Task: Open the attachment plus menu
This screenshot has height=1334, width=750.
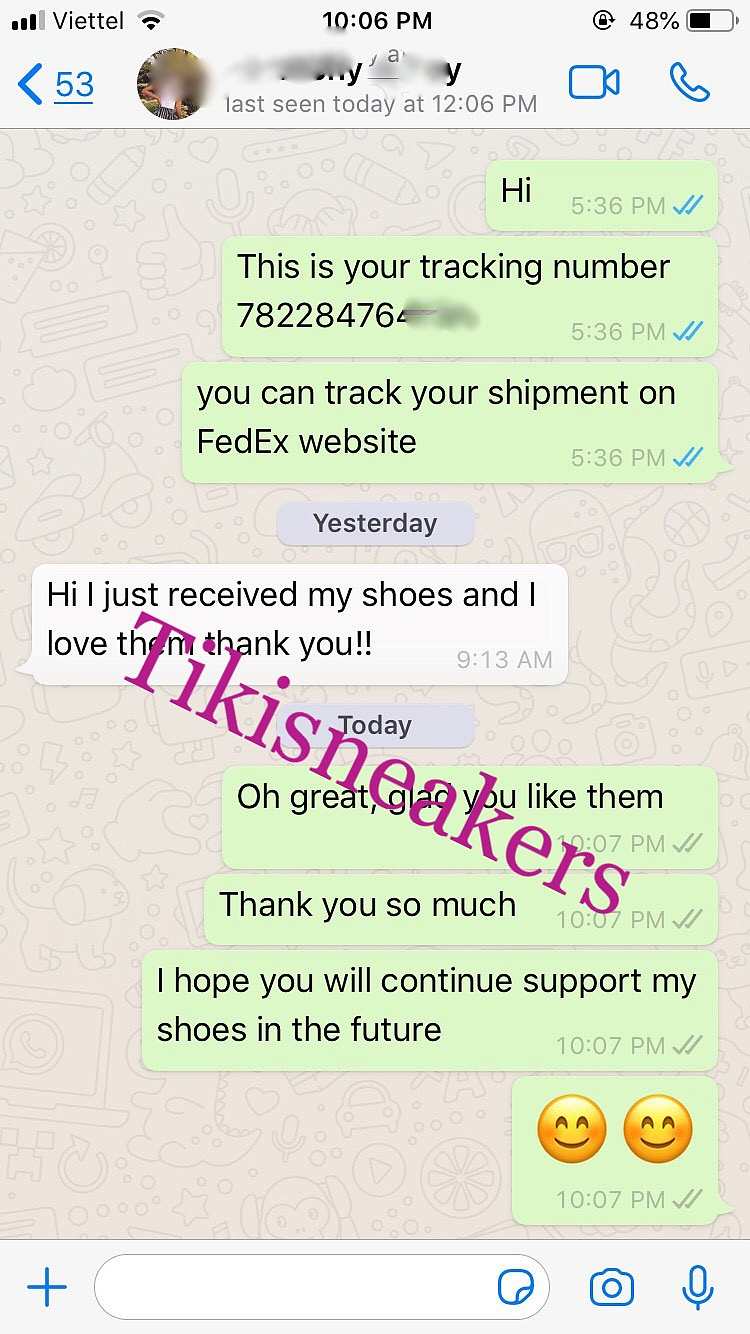Action: (x=46, y=1288)
